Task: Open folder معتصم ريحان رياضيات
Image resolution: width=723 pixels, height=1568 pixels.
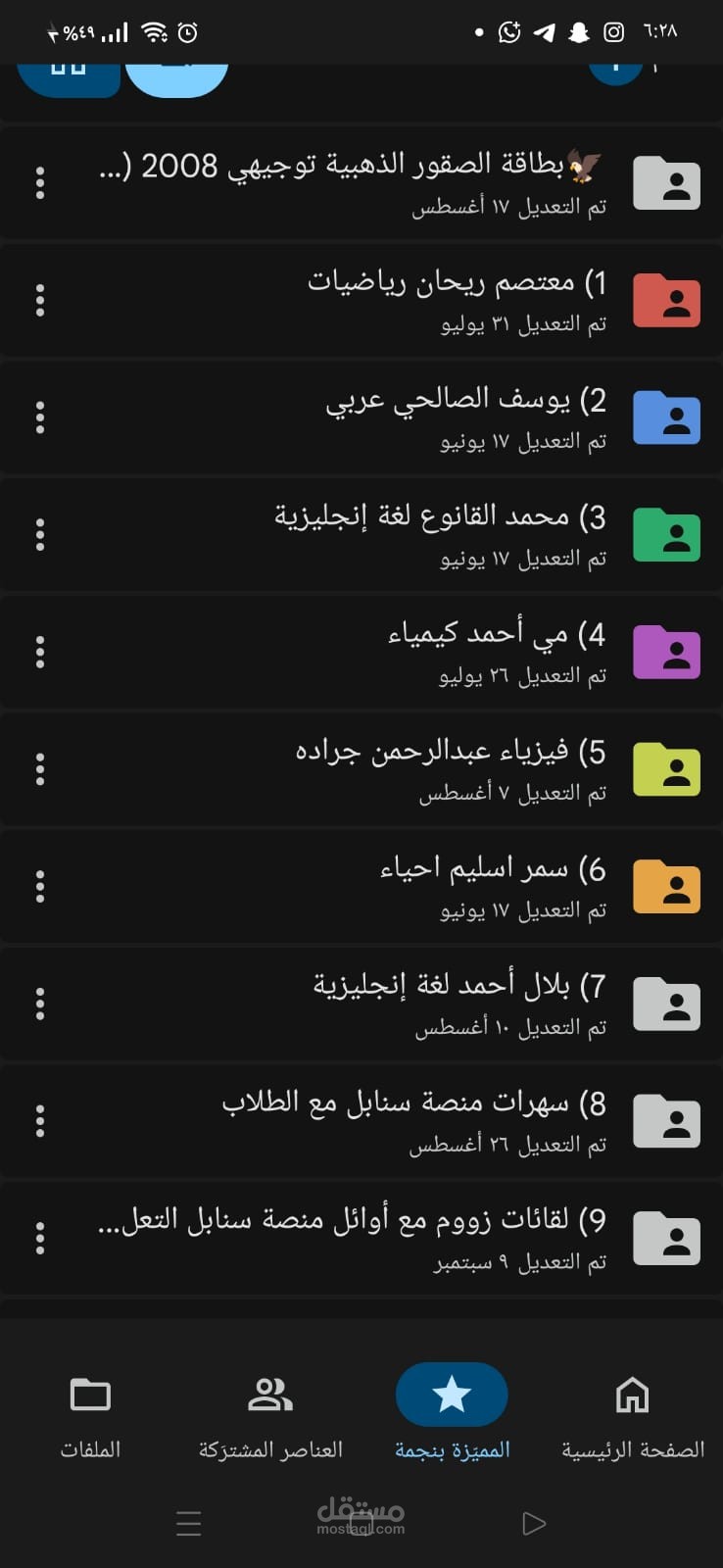Action: (361, 300)
